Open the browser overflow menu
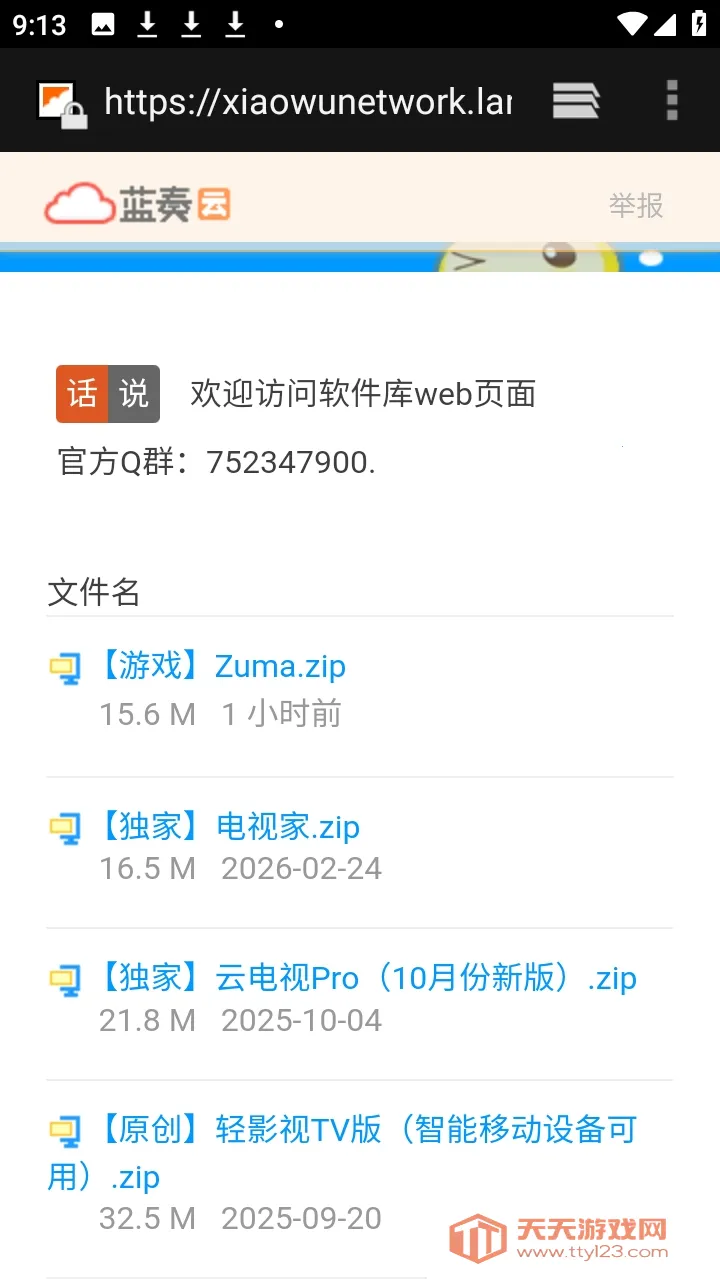Viewport: 720px width, 1280px height. (670, 100)
